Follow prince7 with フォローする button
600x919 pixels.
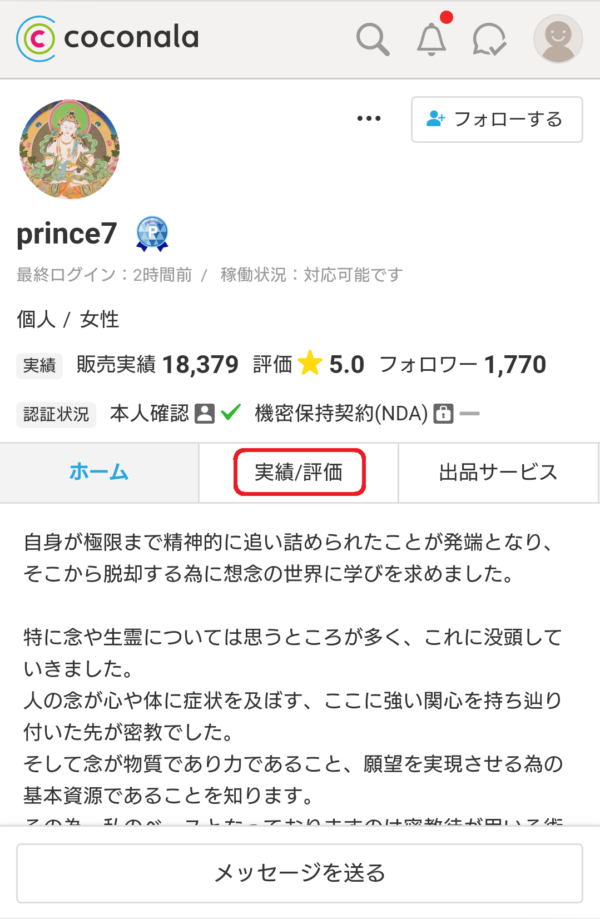496,119
